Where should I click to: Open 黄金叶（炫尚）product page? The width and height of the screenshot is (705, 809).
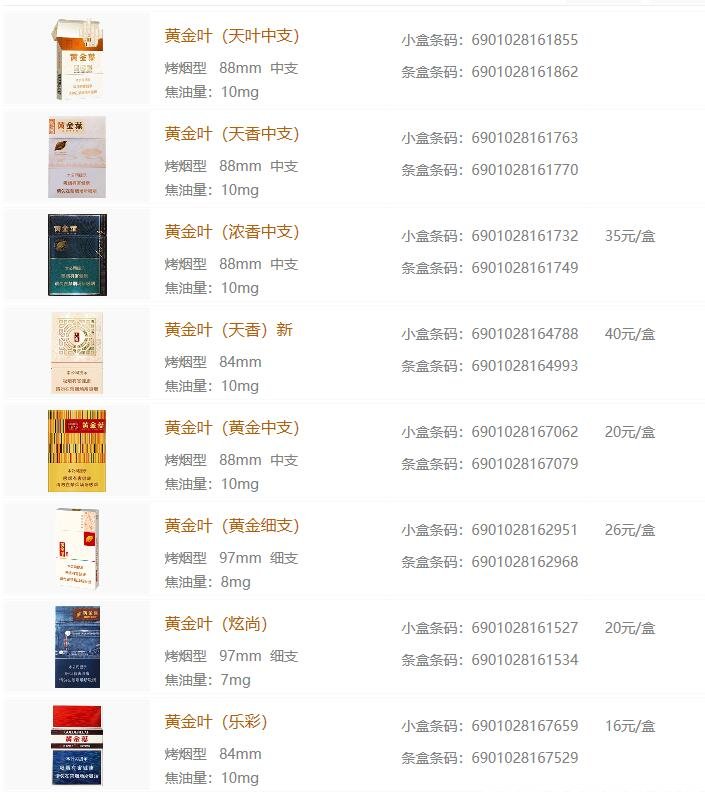pyautogui.click(x=216, y=624)
